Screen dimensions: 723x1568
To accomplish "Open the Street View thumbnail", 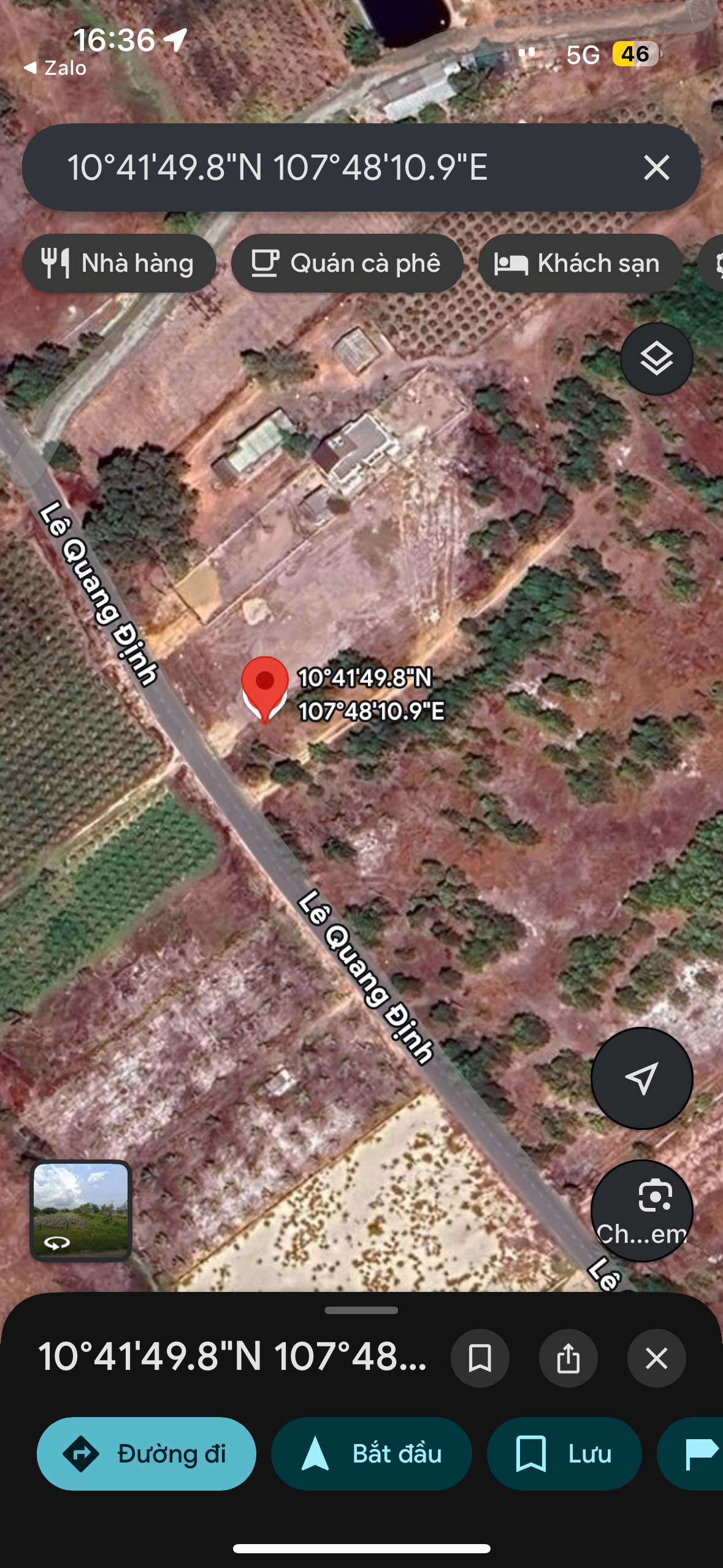I will point(81,1210).
